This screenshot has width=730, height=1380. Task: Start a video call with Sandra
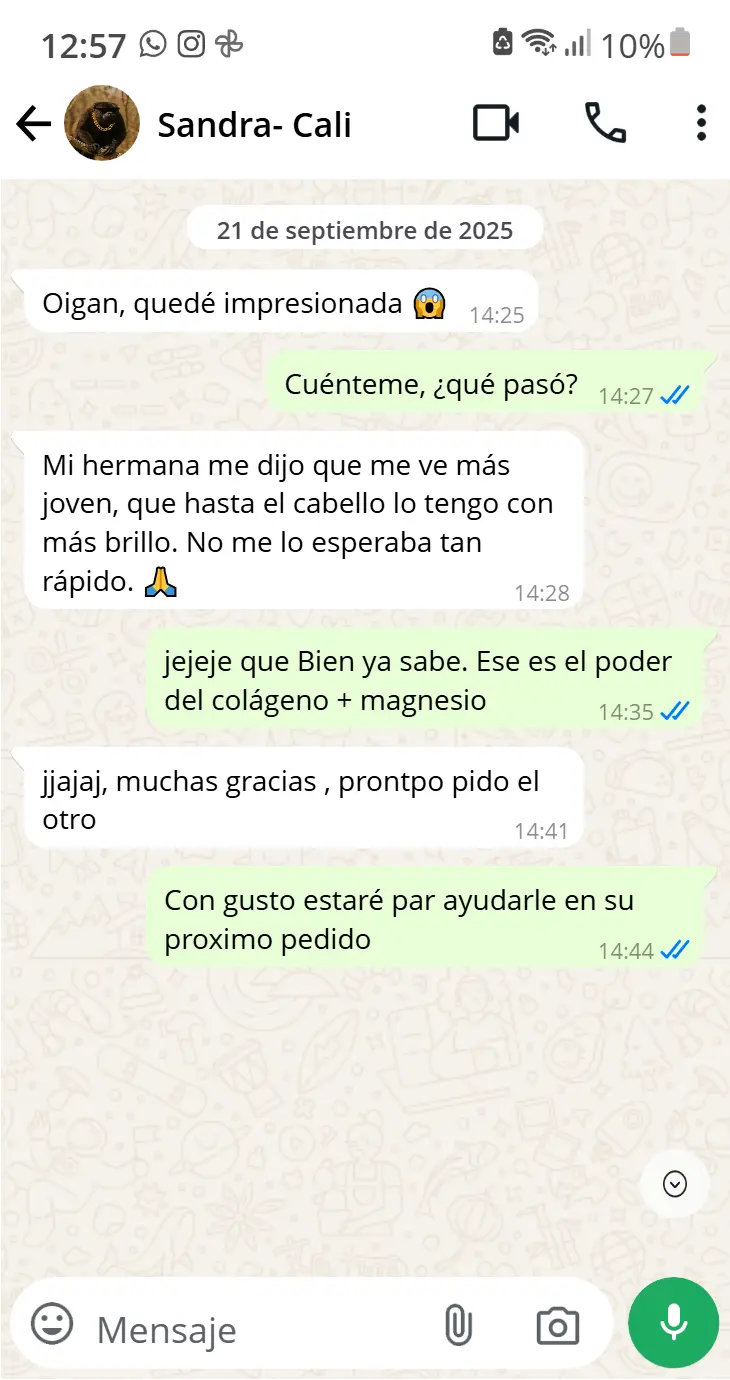[495, 123]
